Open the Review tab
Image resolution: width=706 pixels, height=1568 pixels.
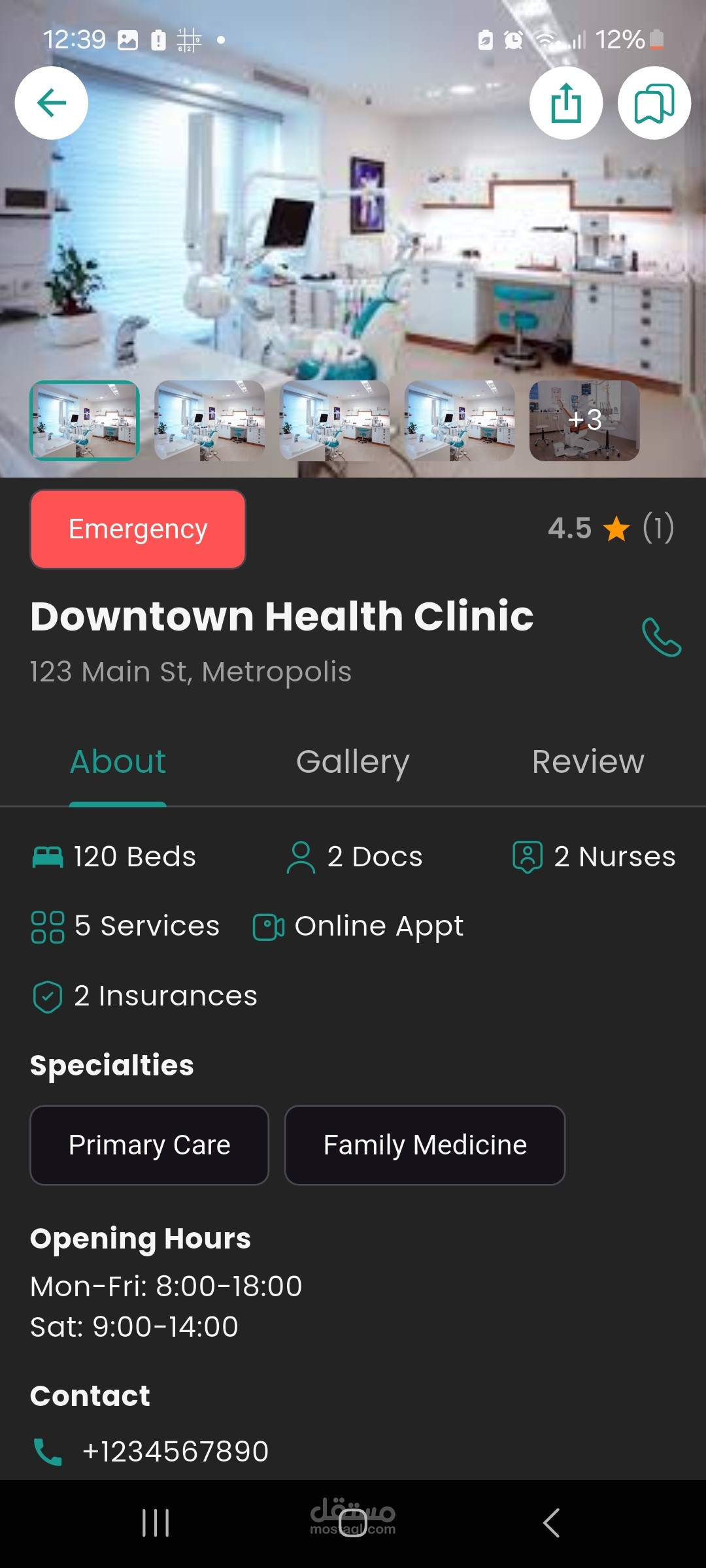click(x=588, y=762)
